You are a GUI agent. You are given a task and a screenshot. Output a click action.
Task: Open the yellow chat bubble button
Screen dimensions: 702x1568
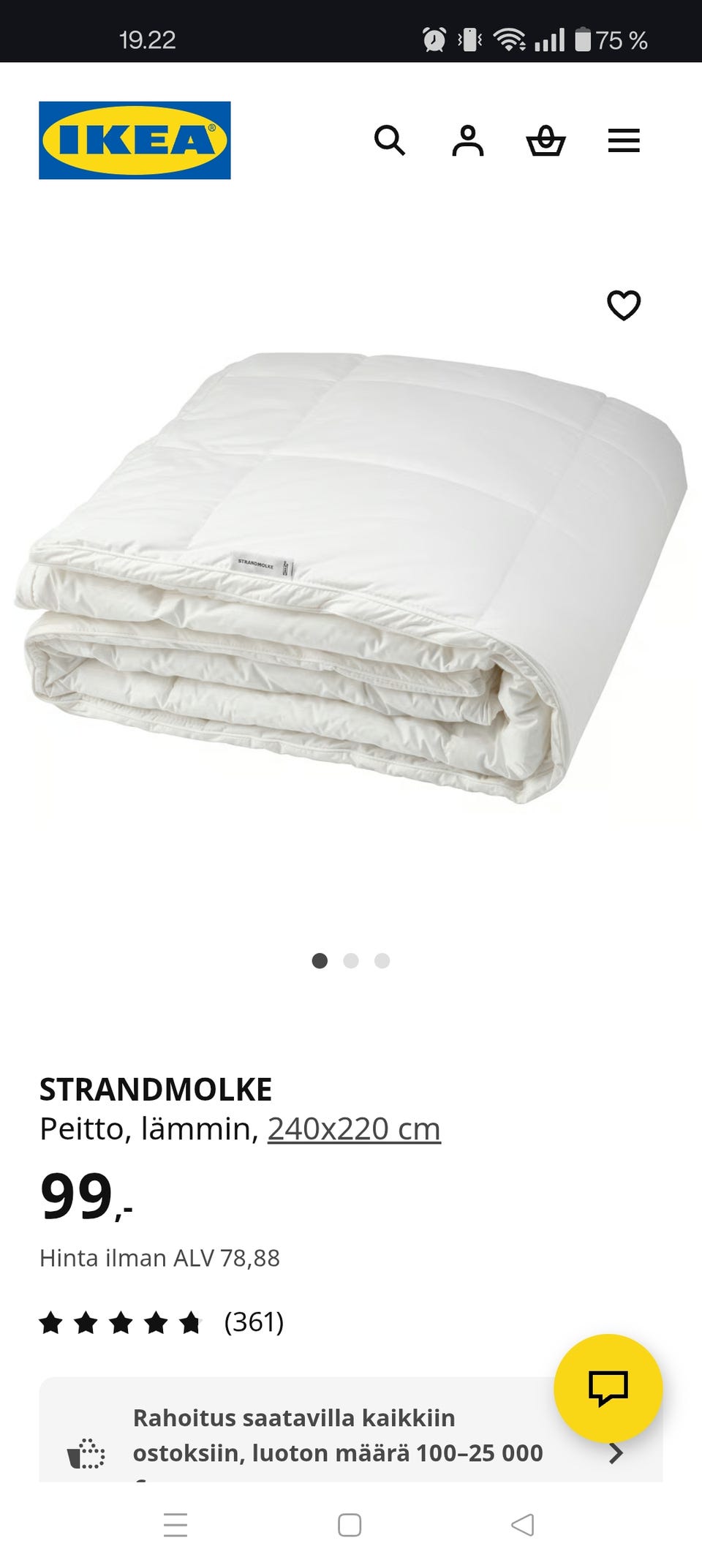(x=608, y=1388)
